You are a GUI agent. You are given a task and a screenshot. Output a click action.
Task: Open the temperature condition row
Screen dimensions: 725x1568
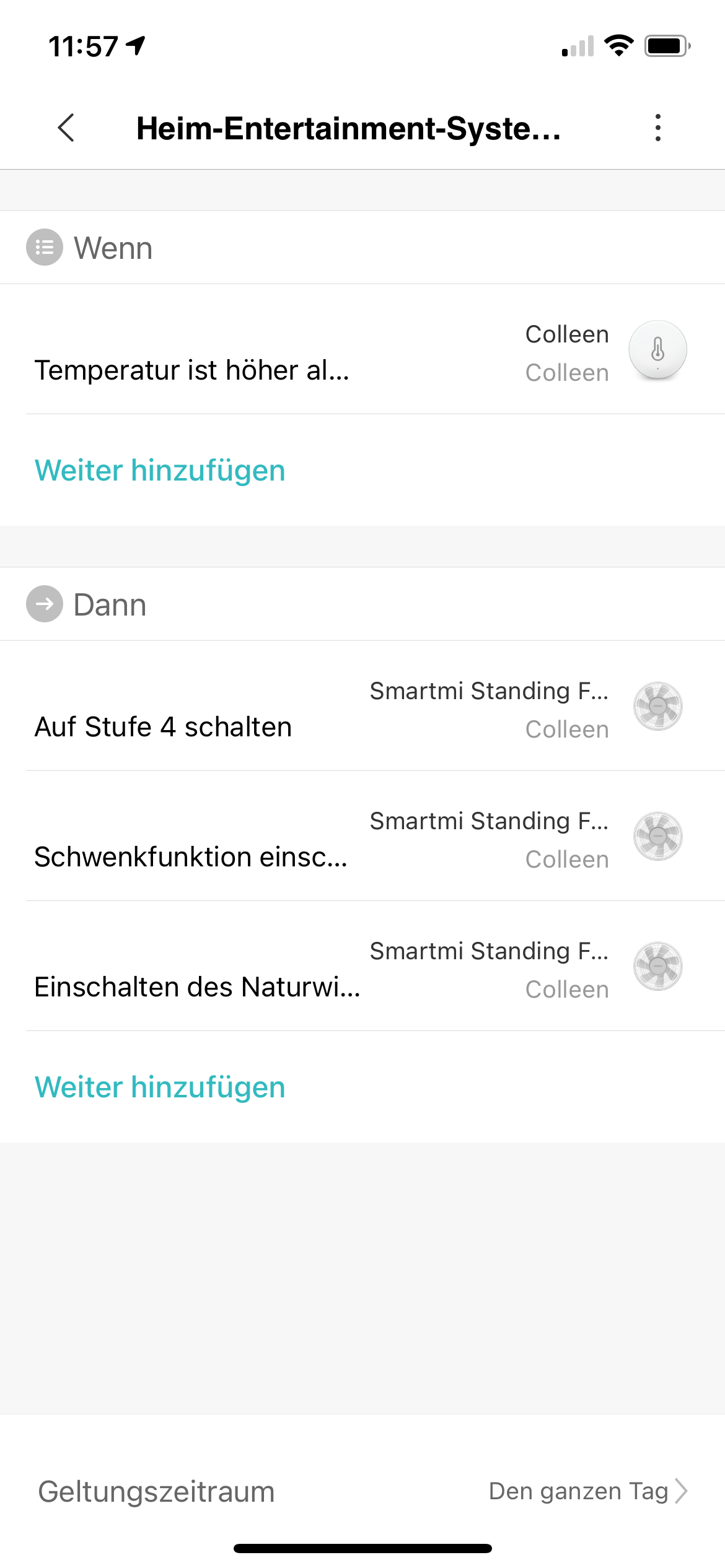[362, 349]
